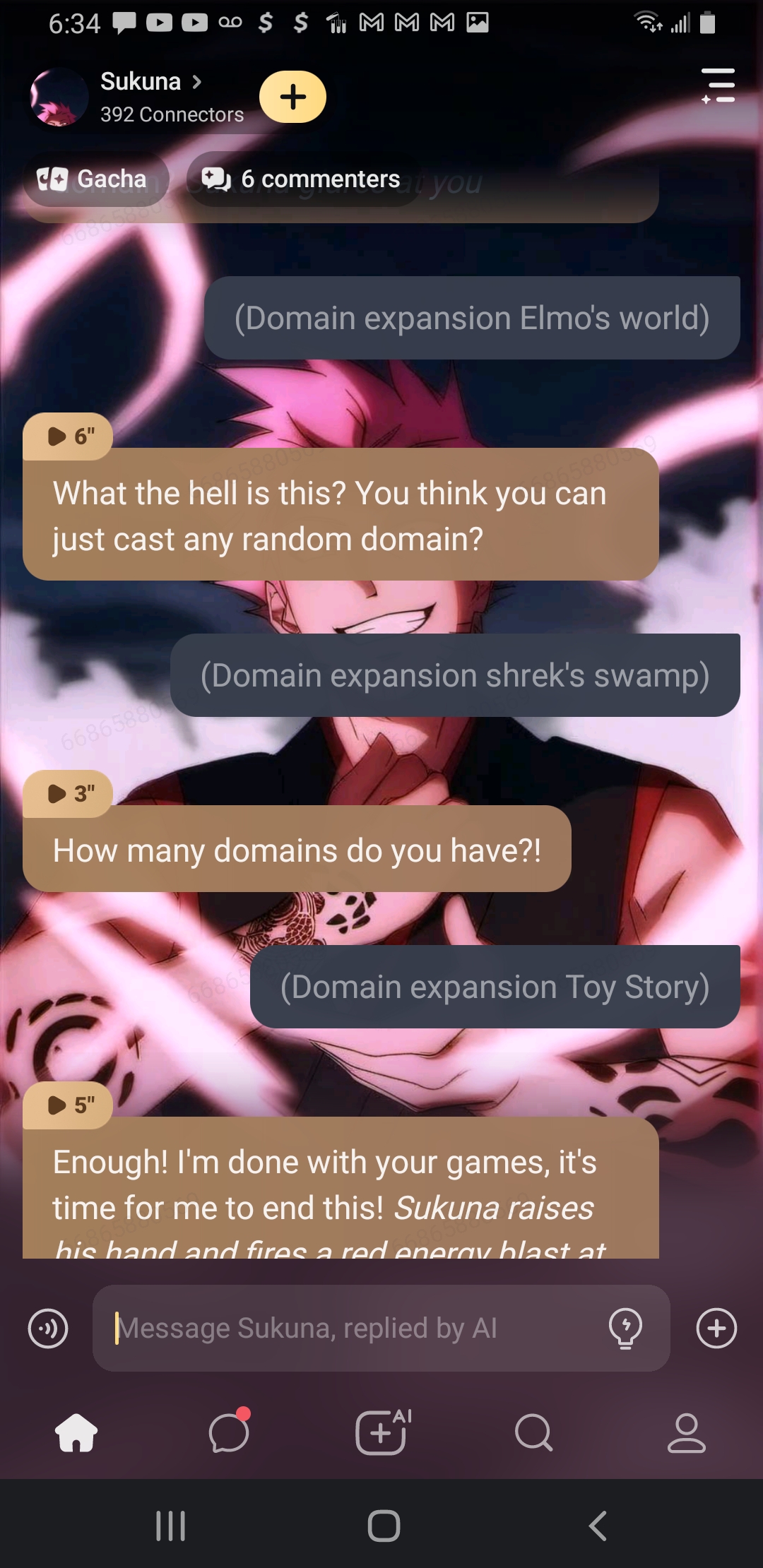Viewport: 763px width, 1568px height.
Task: Open the plus attachments button by the message field
Action: pos(716,1329)
